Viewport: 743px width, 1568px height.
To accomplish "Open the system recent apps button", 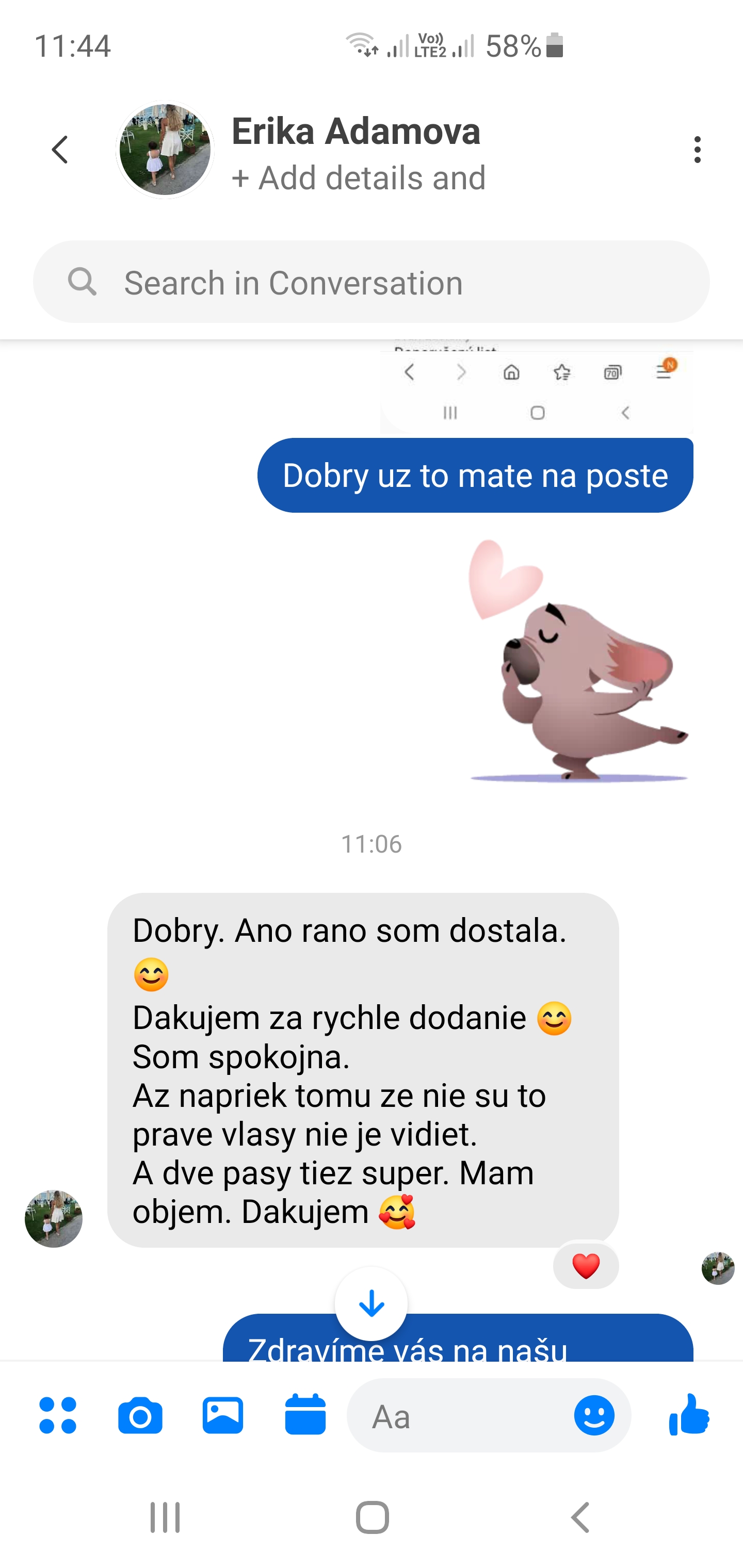I will (165, 1517).
